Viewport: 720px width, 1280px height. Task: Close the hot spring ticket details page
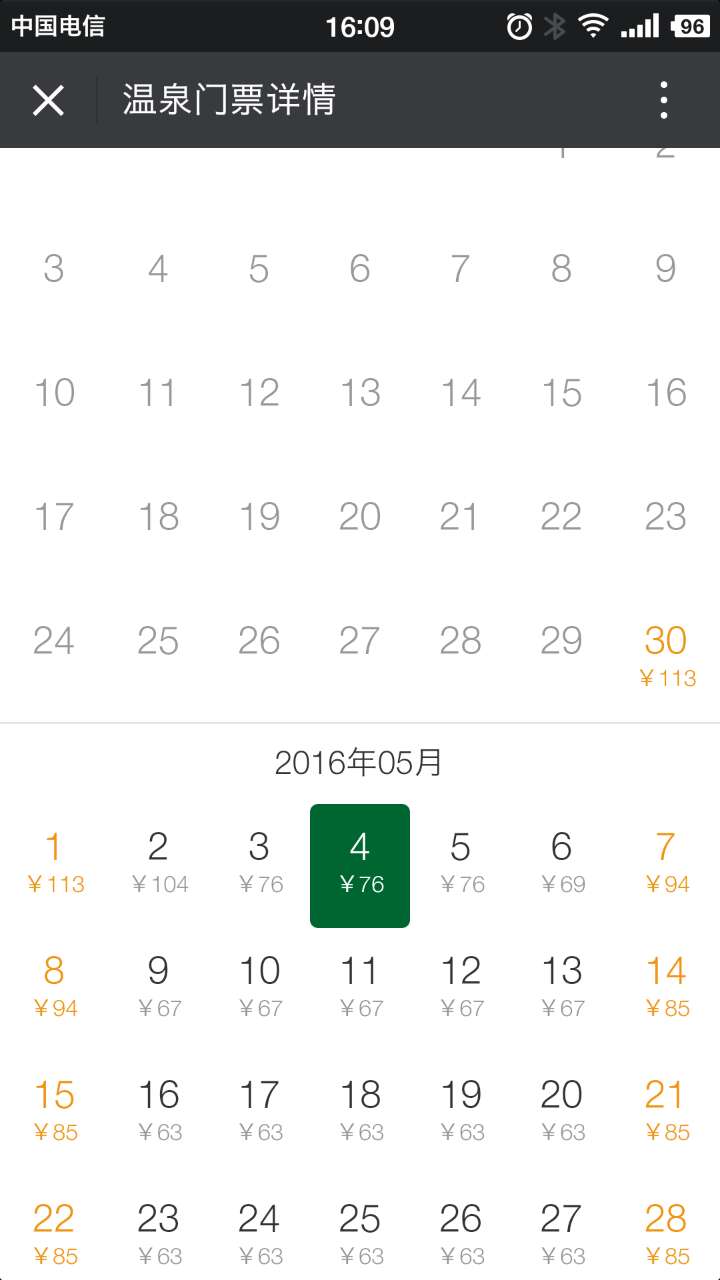click(x=48, y=100)
